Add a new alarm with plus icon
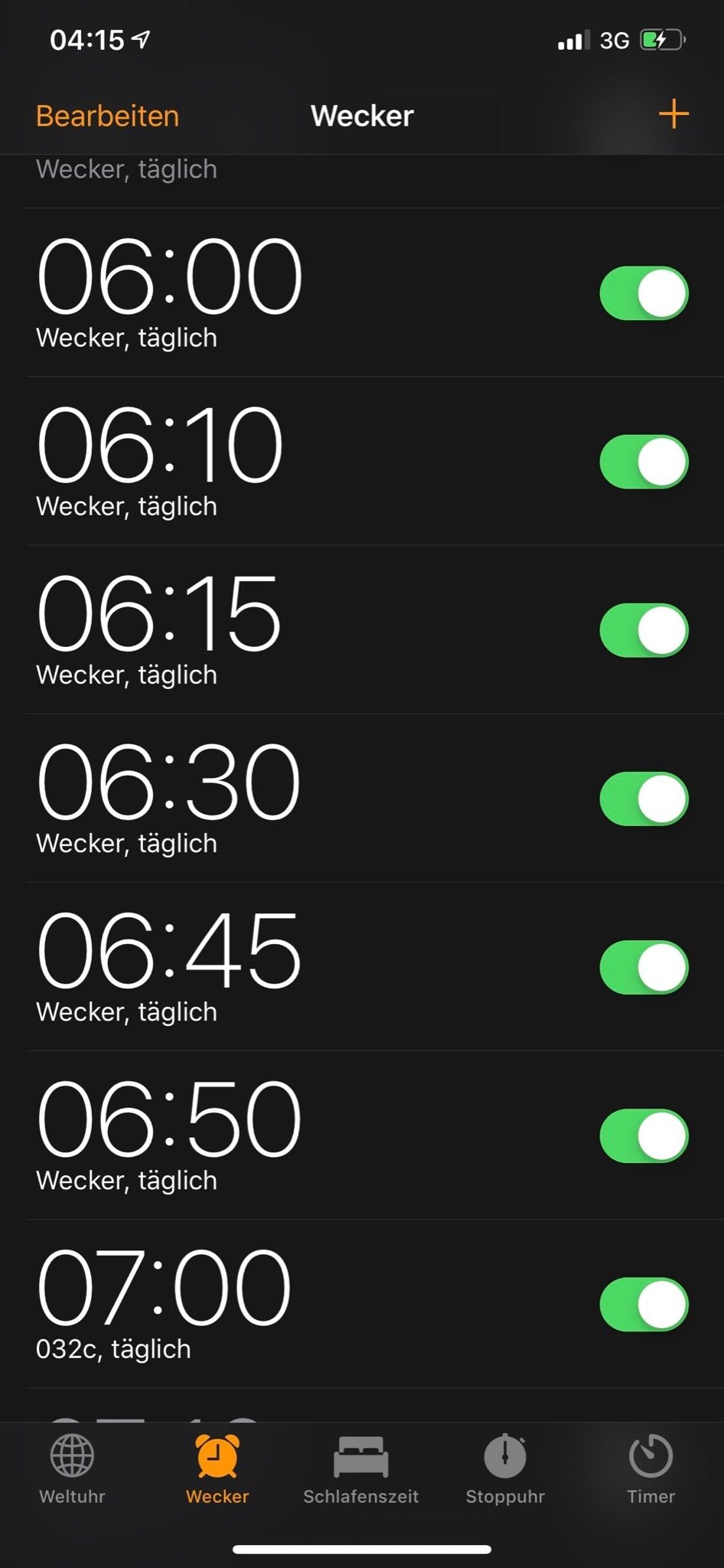Screen dimensions: 724x1568 [x=673, y=115]
